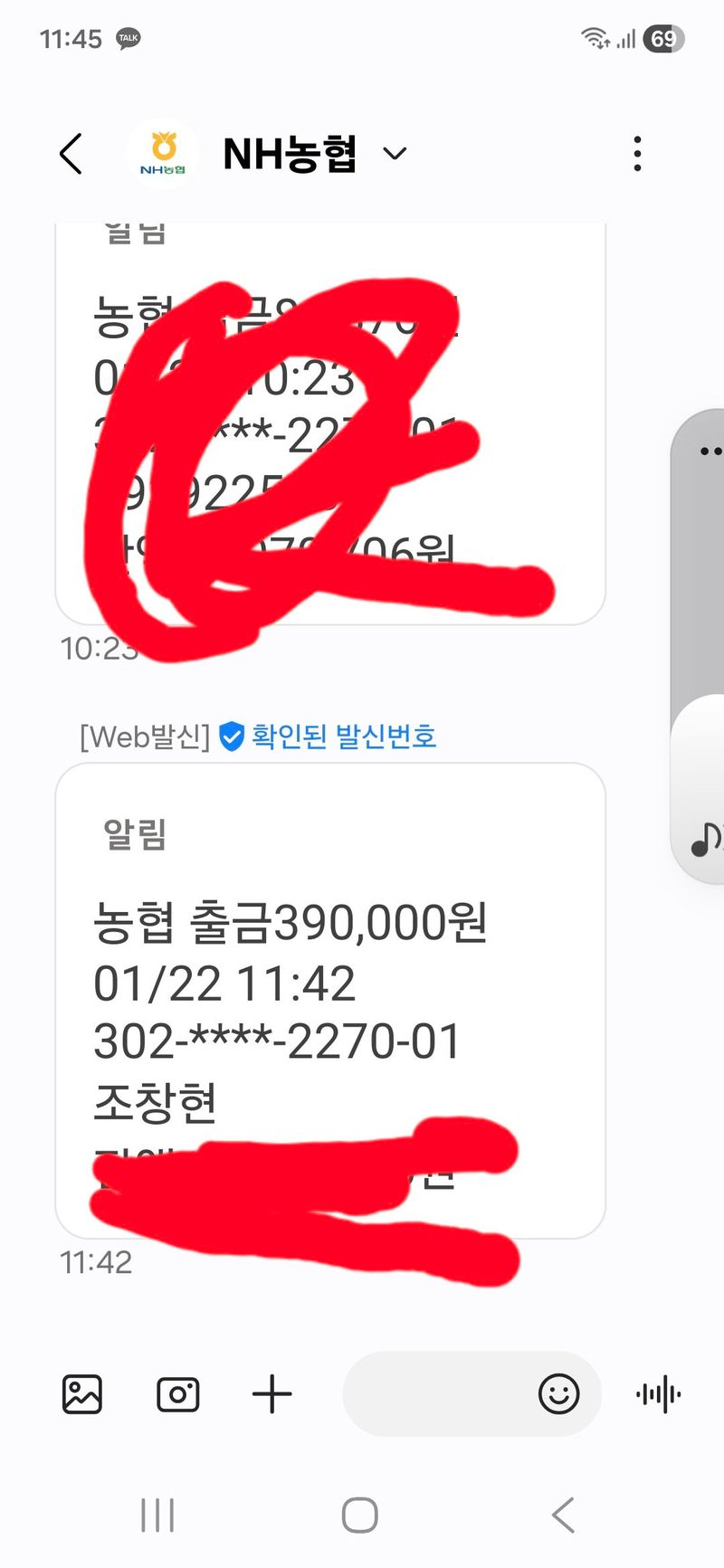Launch the camera to attach a photo
The width and height of the screenshot is (724, 1568).
coord(177,1394)
